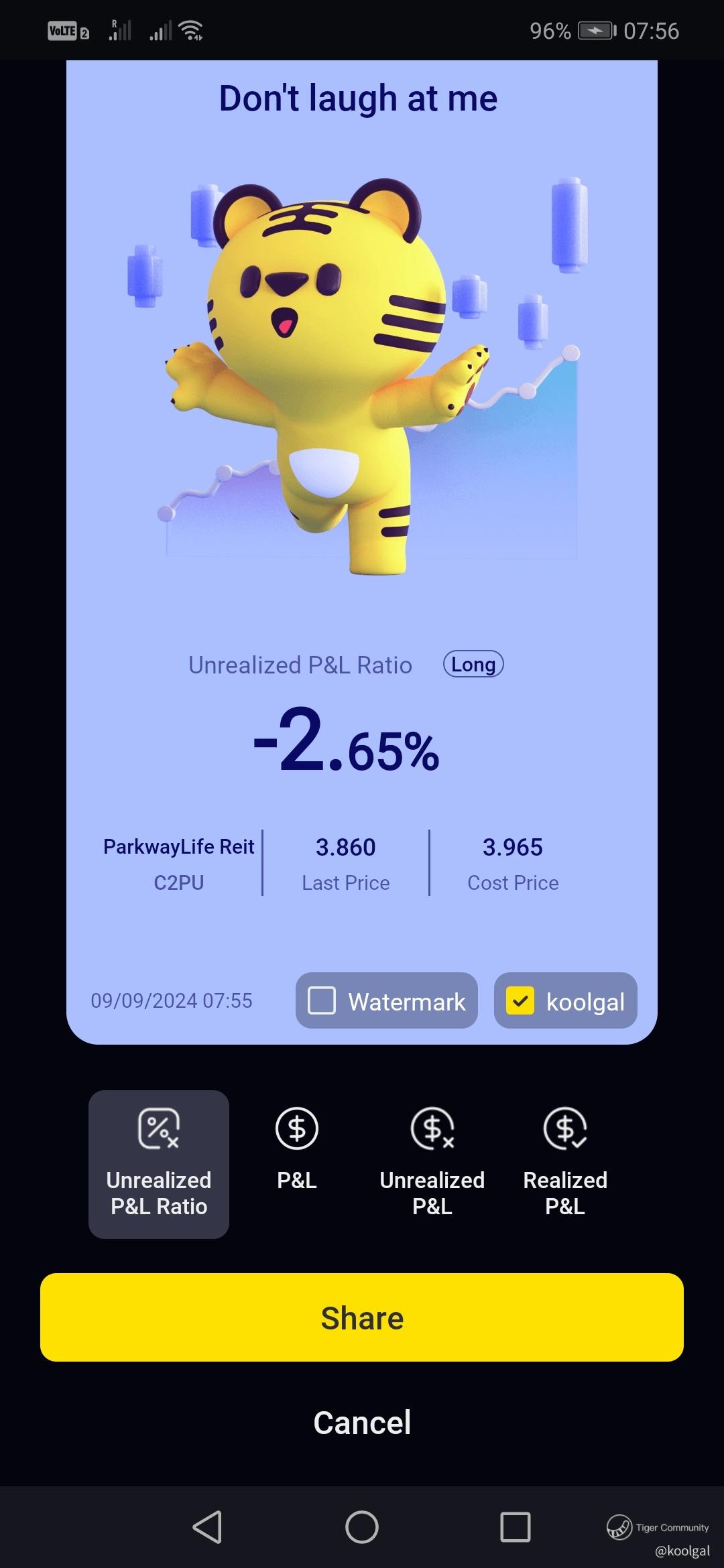Select the Unrealized P&L Ratio option
The height and width of the screenshot is (1568, 724).
[x=159, y=1164]
